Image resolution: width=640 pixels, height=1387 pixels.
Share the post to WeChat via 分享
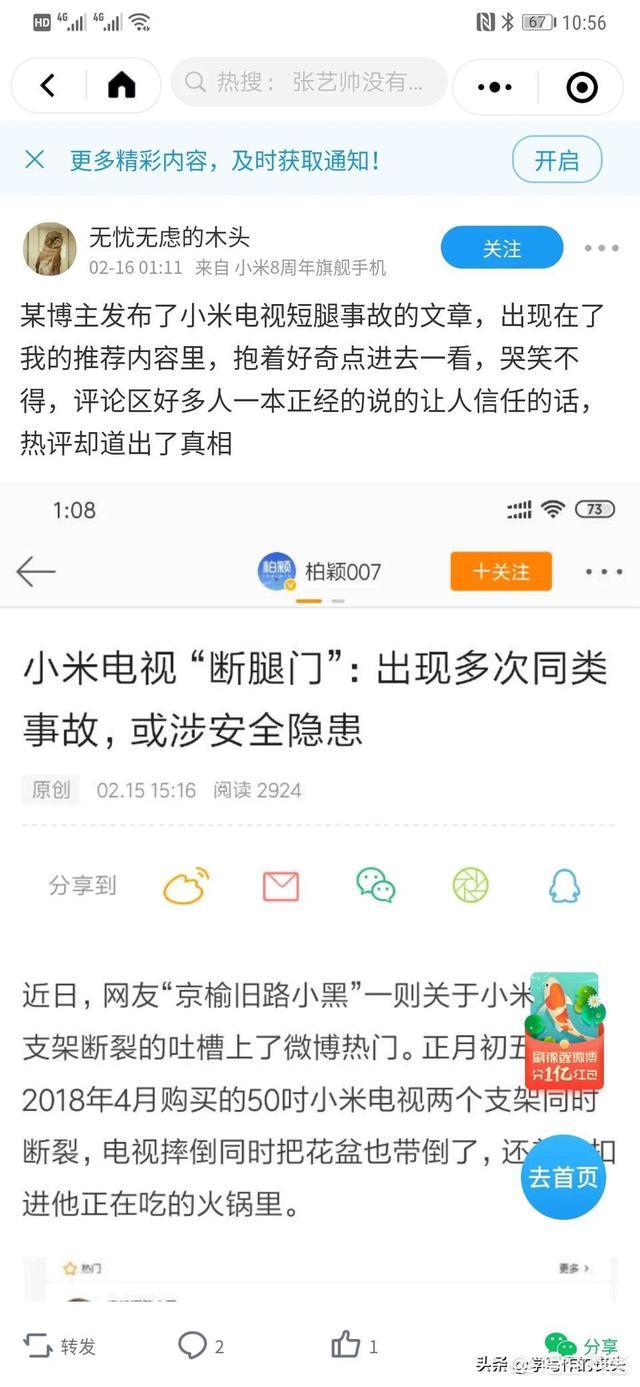pyautogui.click(x=582, y=1346)
